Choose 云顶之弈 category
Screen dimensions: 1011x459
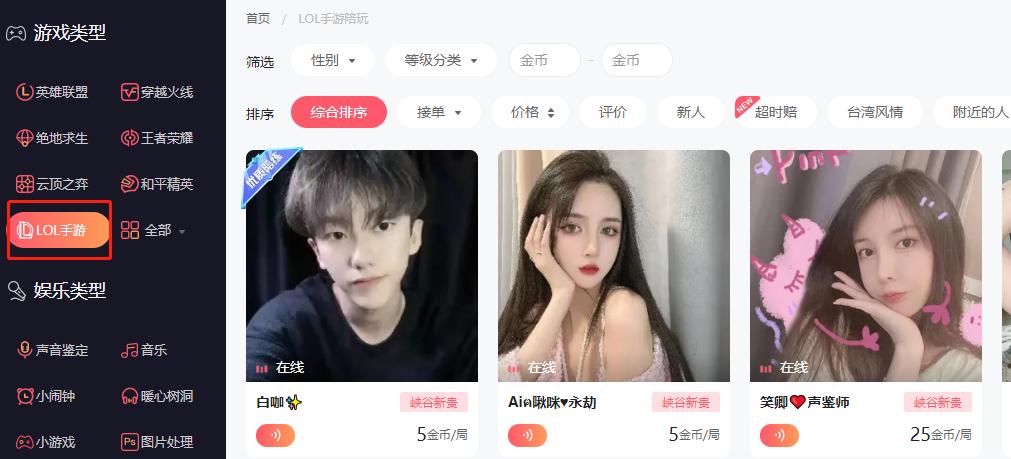click(52, 184)
